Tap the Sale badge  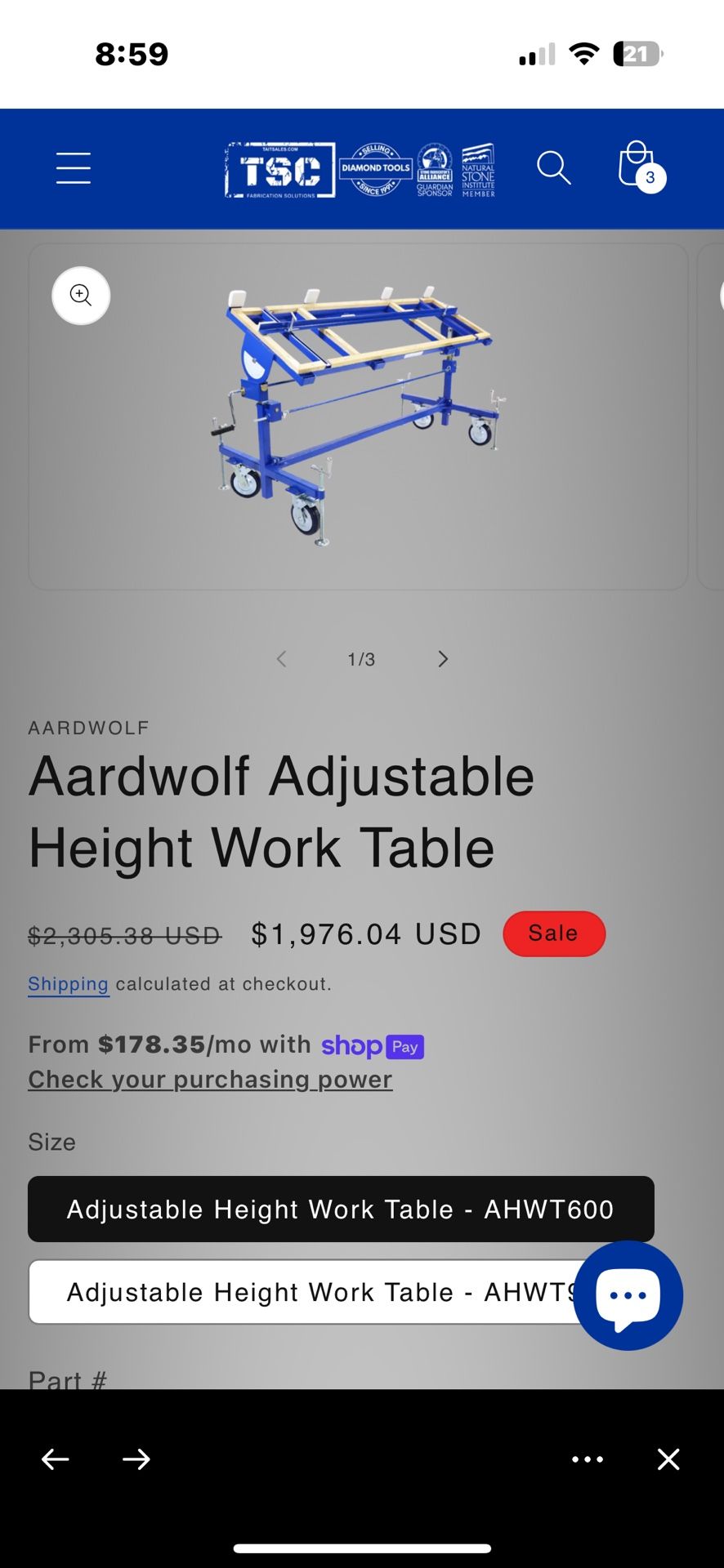[554, 933]
